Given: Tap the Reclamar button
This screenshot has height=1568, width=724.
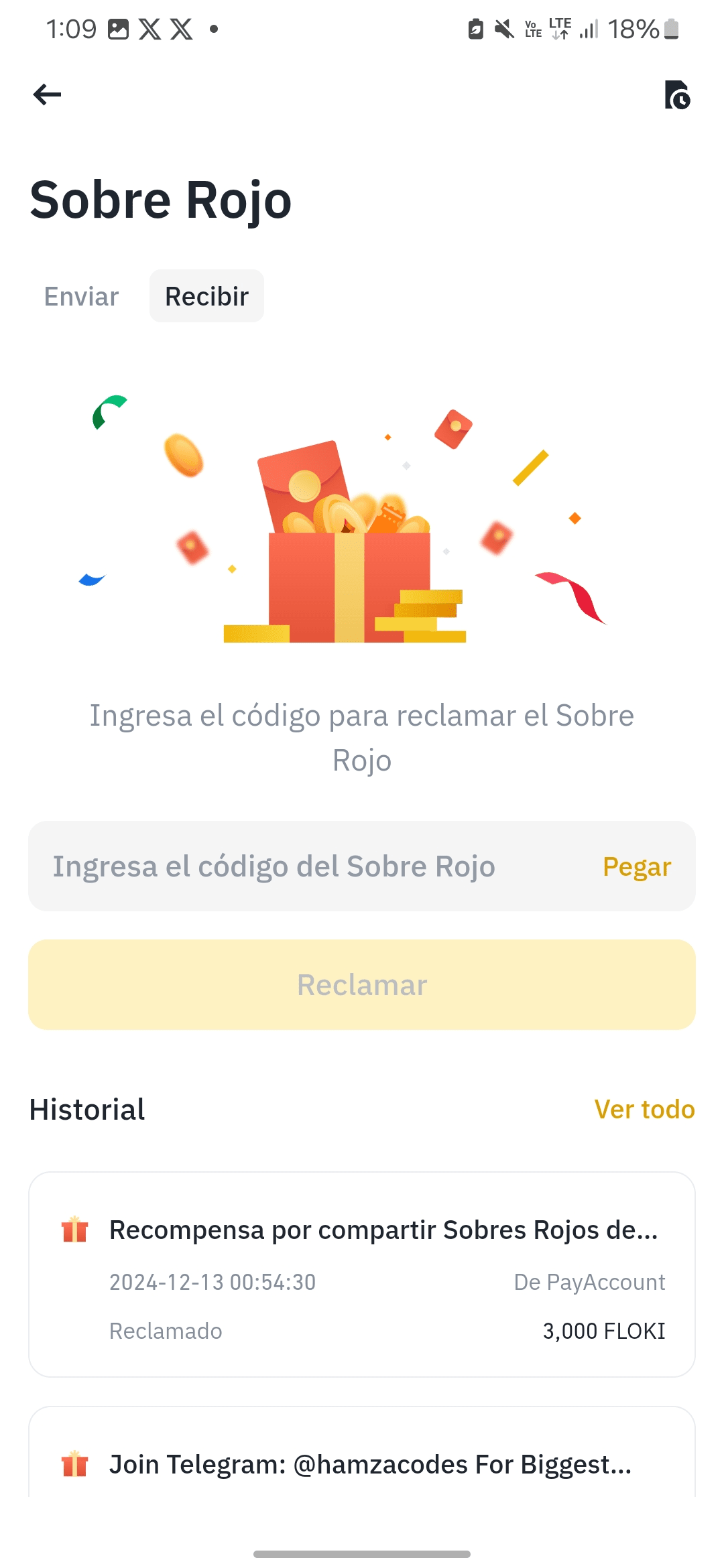Looking at the screenshot, I should (362, 985).
